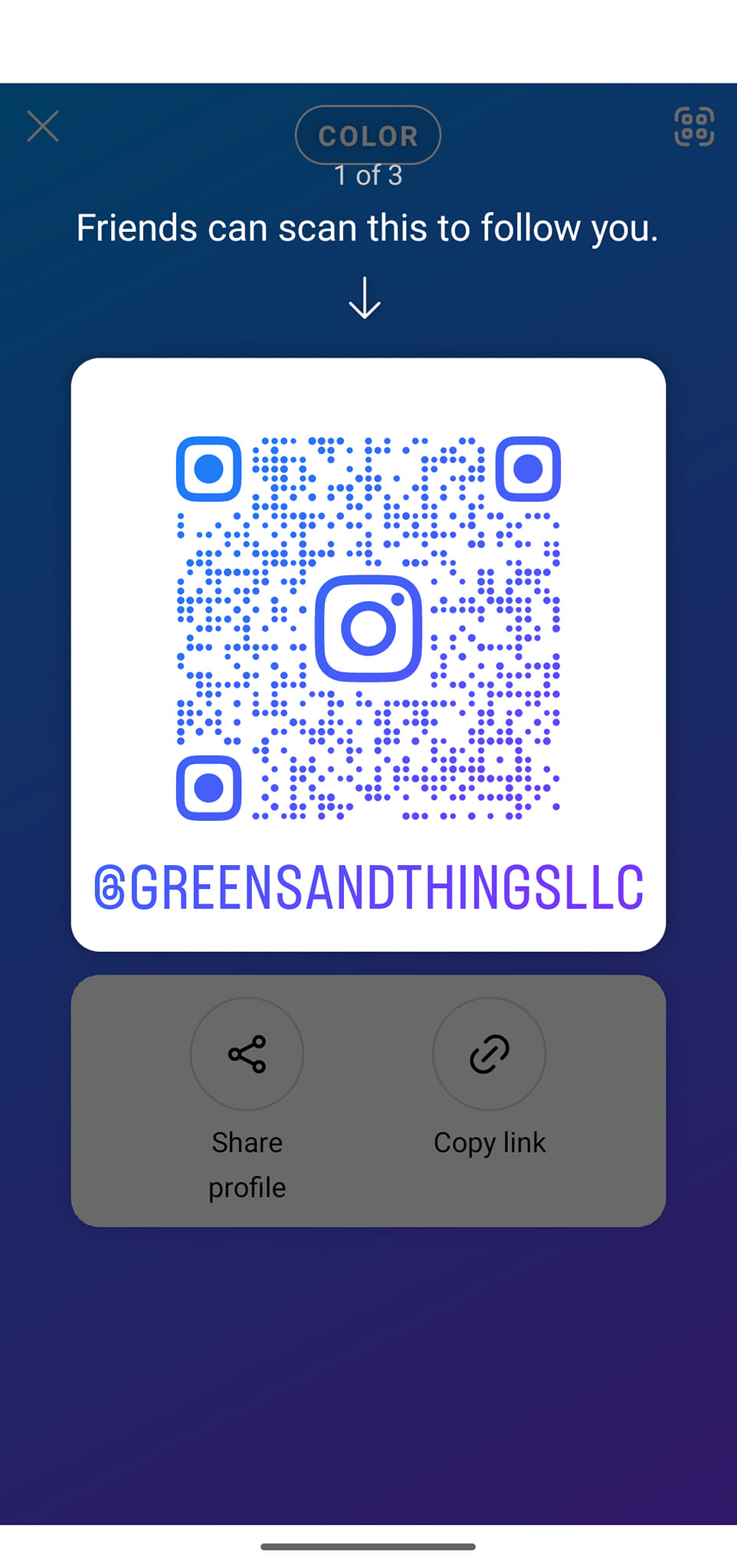Viewport: 737px width, 1568px height.
Task: Open the QR code scanner icon
Action: tap(694, 126)
